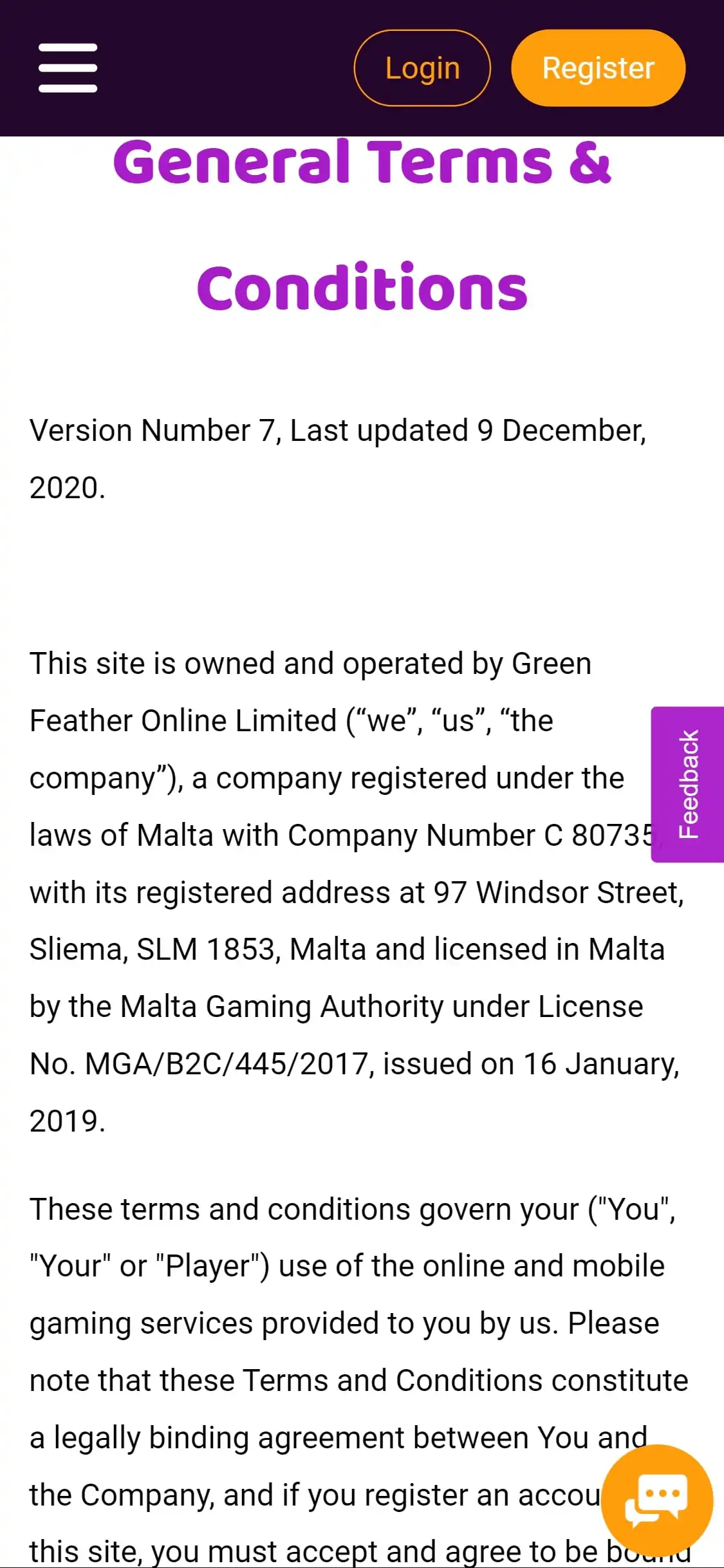Open the Feedback side tab
Viewport: 724px width, 1568px height.
point(688,784)
